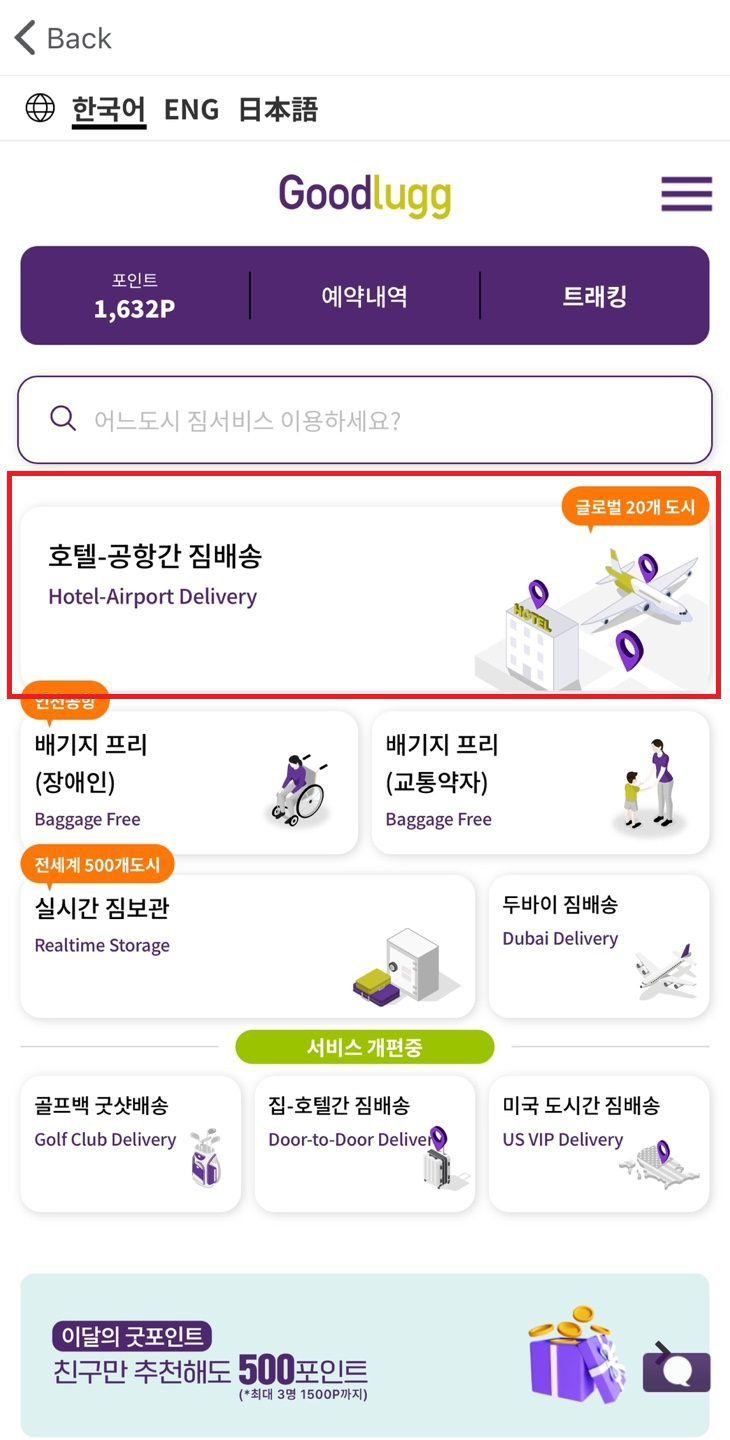Open 예약내역 reservation history
Viewport: 730px width, 1440px height.
click(x=364, y=296)
